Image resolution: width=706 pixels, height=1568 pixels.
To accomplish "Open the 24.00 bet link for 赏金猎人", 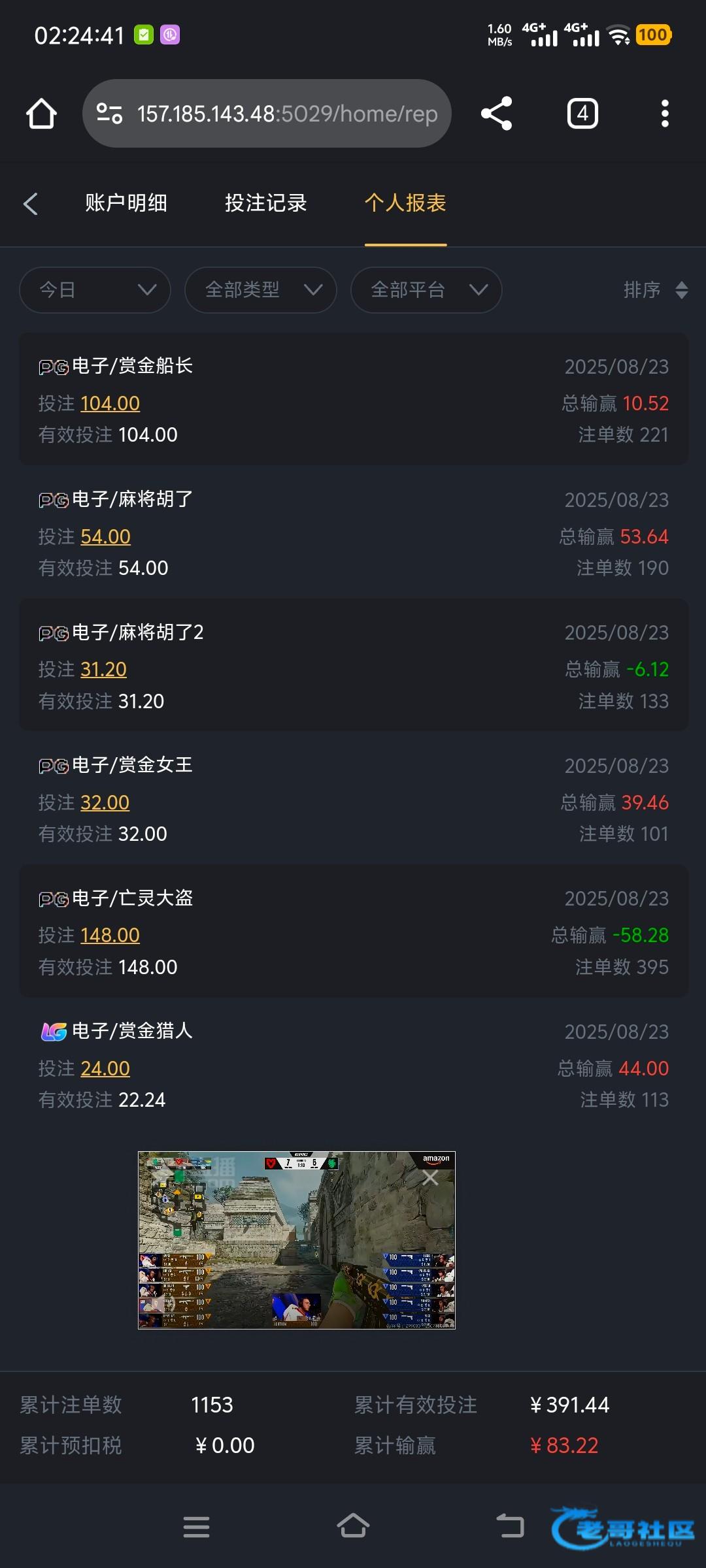I will [105, 1068].
